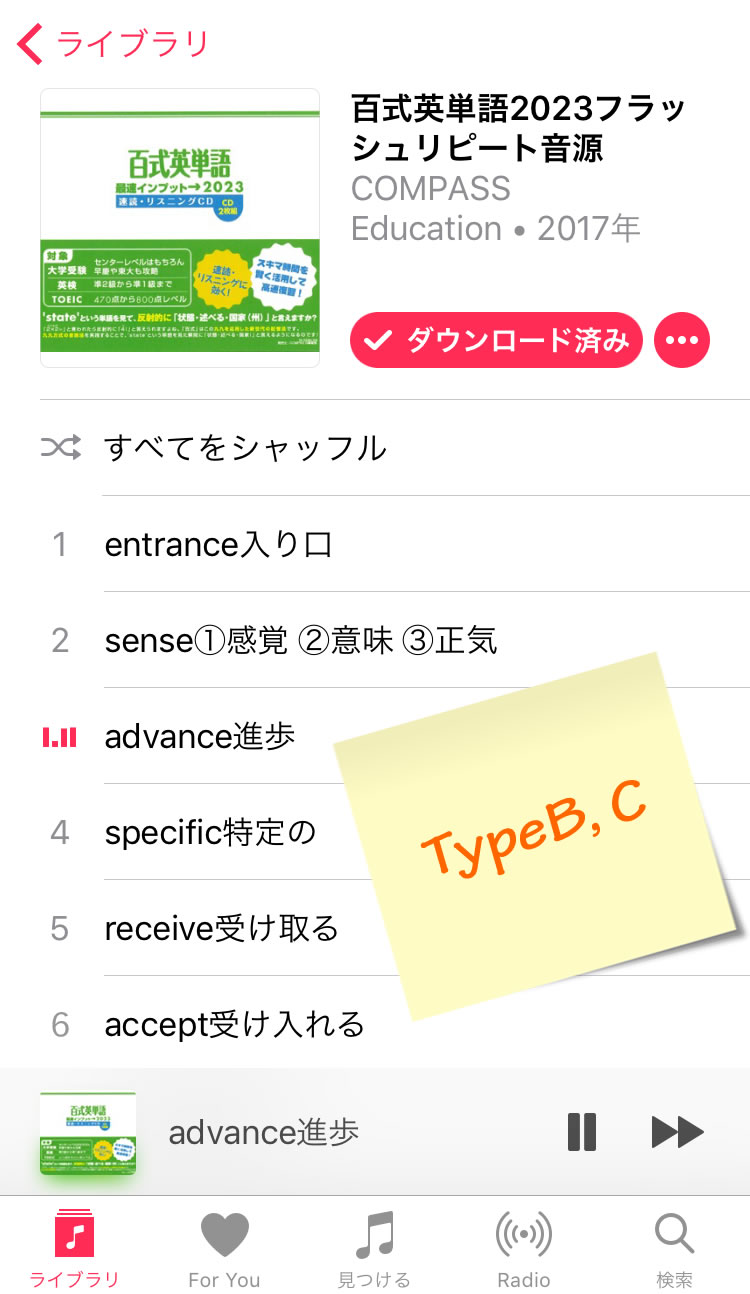The image size is (750, 1294).
Task: Go to the 検索 tab
Action: [674, 1248]
